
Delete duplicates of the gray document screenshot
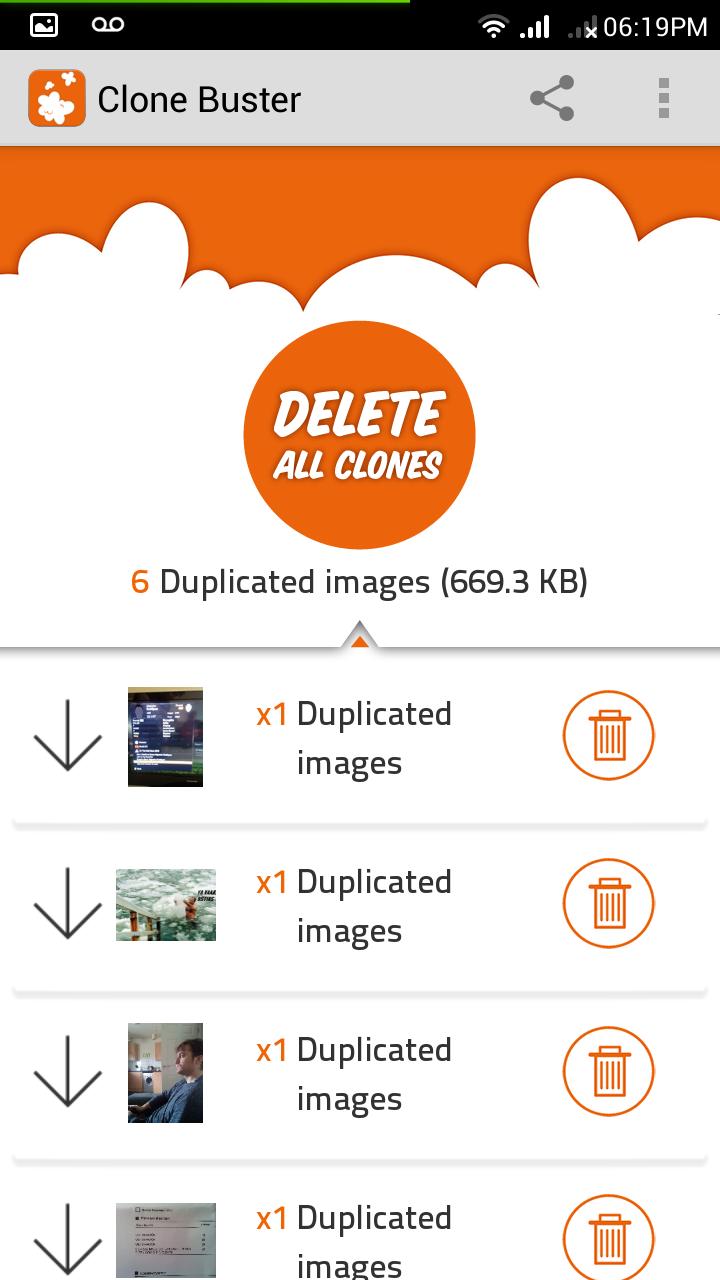(x=608, y=1238)
